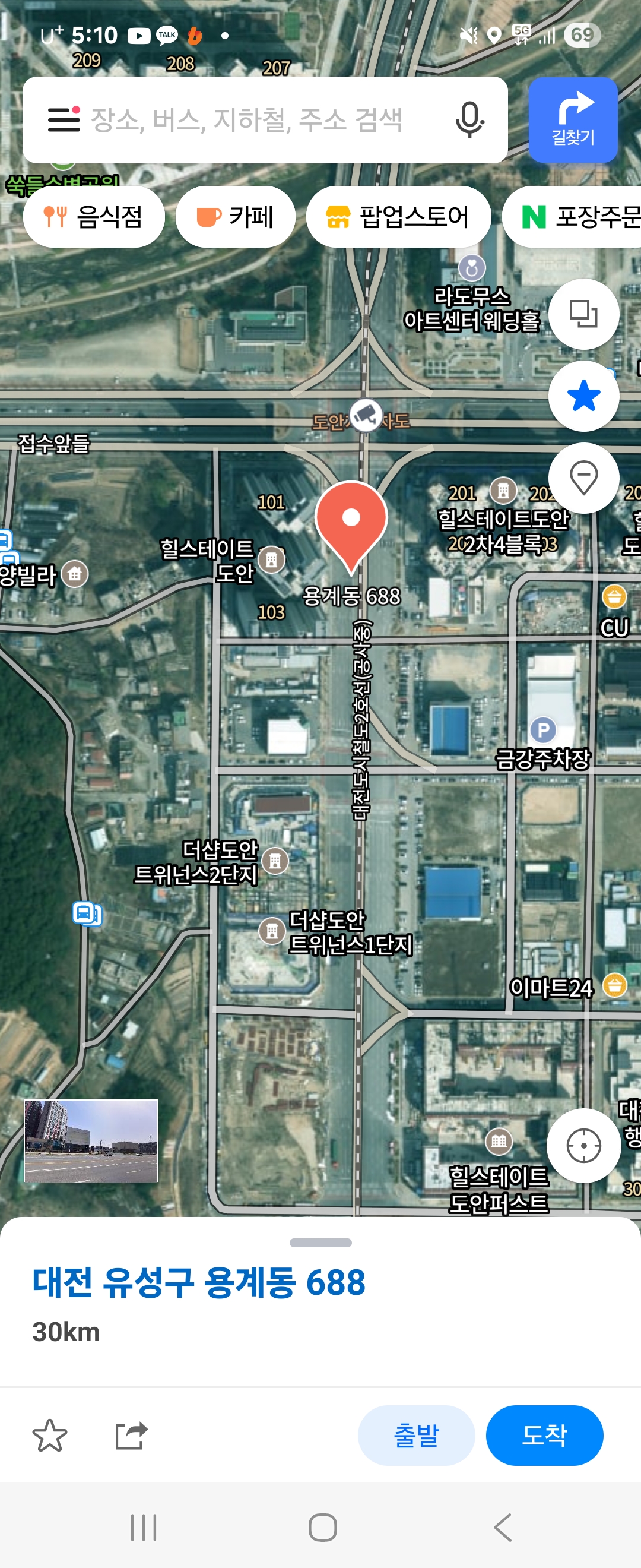Go back with the system back button
Viewport: 641px width, 1568px height.
coord(503,1528)
